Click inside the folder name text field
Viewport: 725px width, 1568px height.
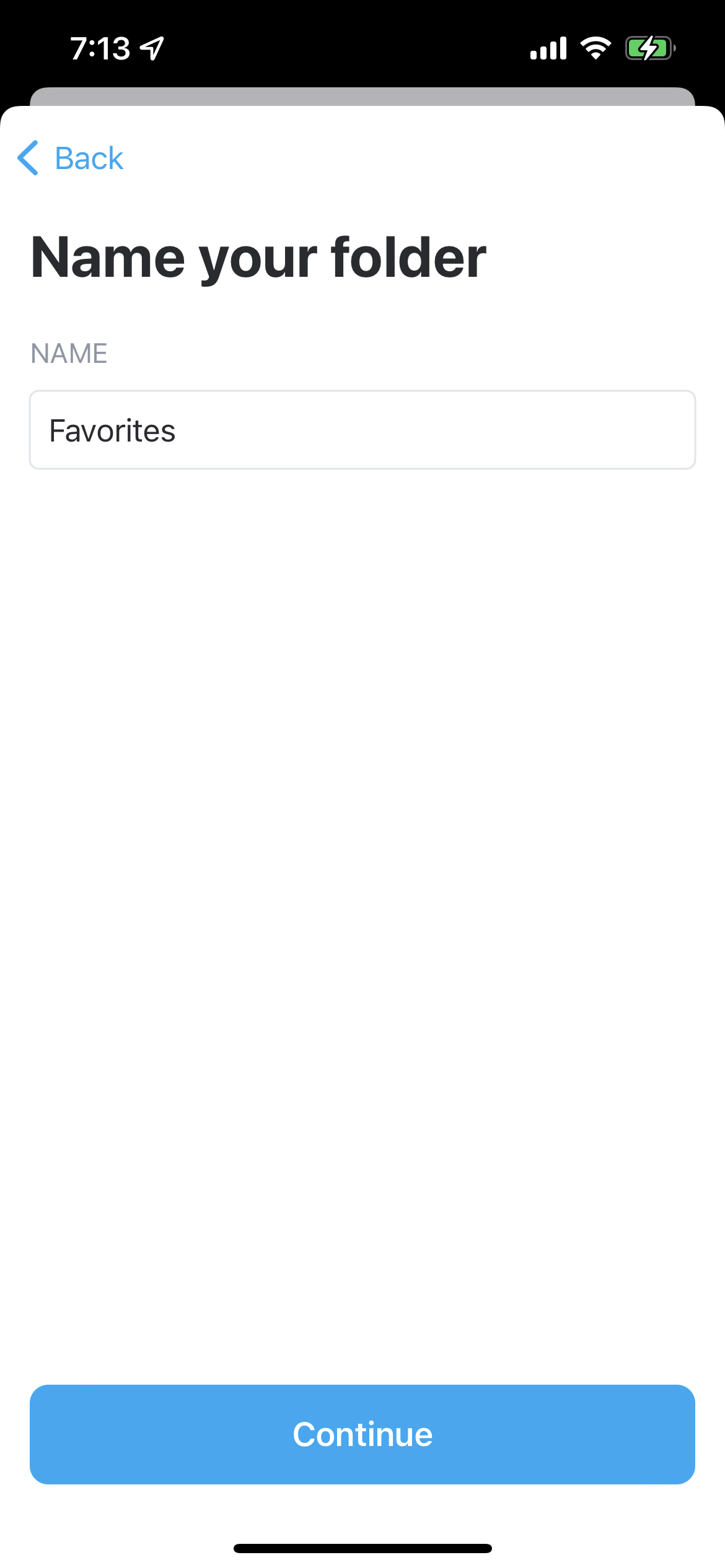point(362,429)
